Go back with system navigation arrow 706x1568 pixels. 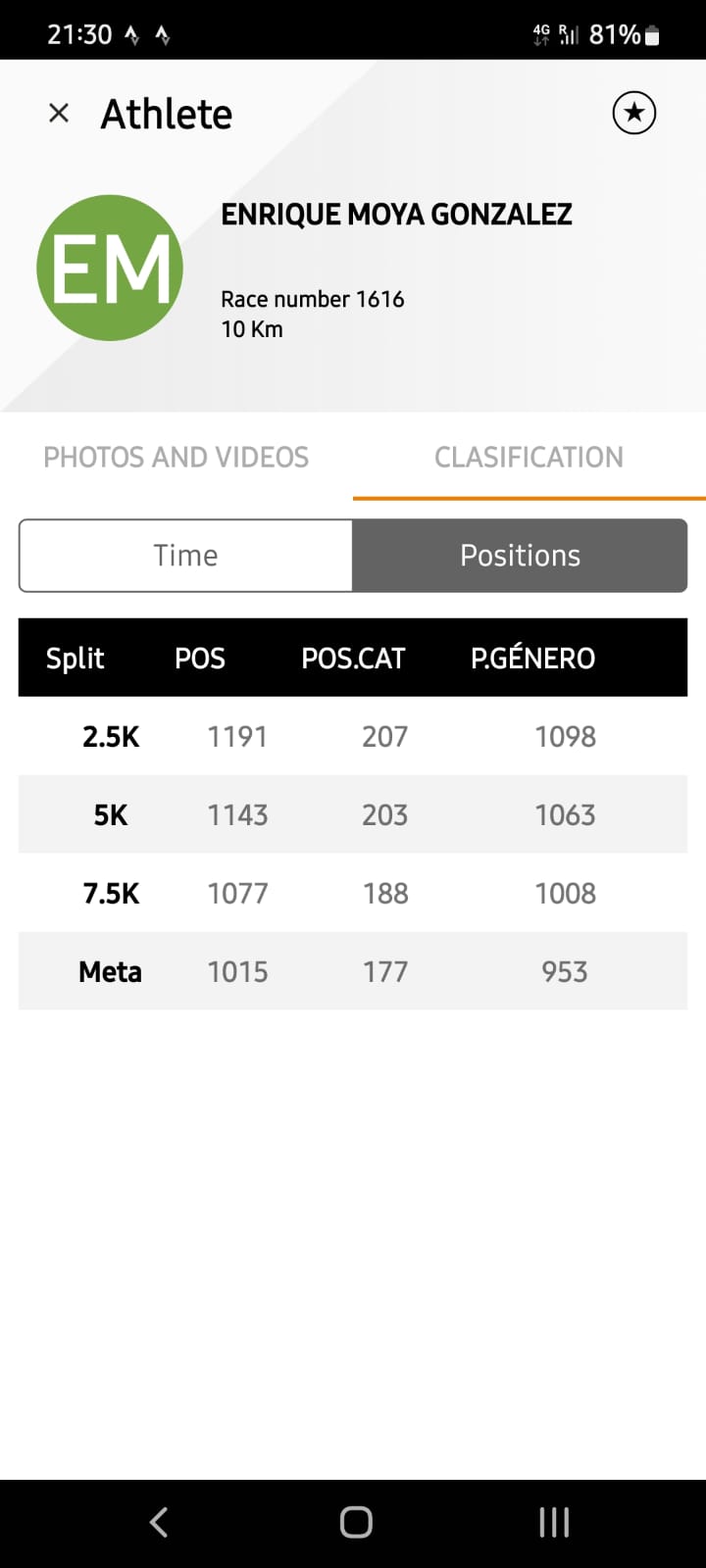(x=159, y=1522)
